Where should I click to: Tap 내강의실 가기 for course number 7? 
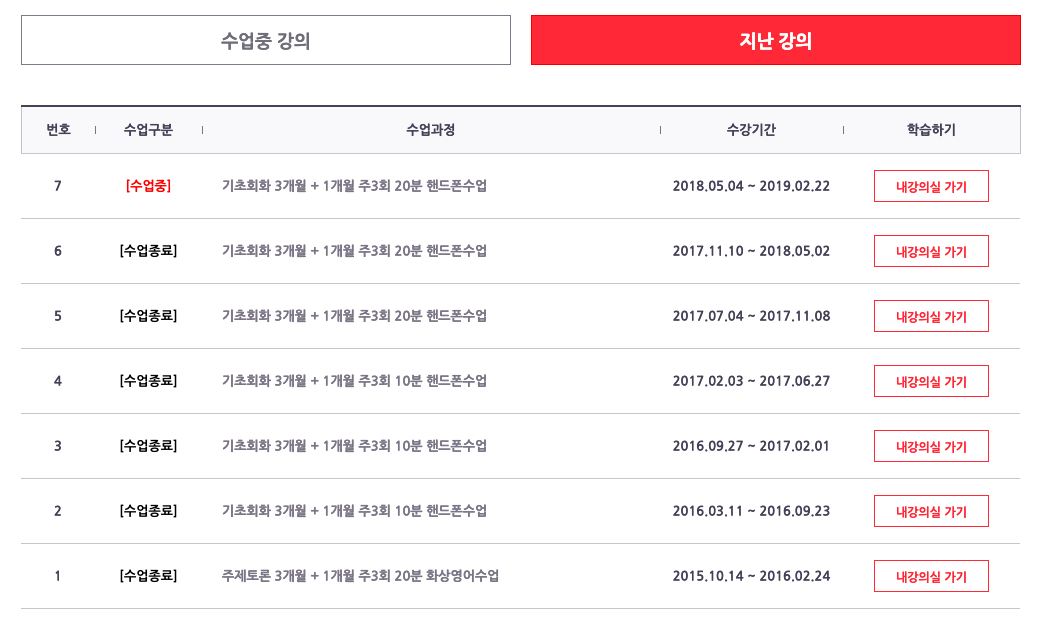coord(930,186)
